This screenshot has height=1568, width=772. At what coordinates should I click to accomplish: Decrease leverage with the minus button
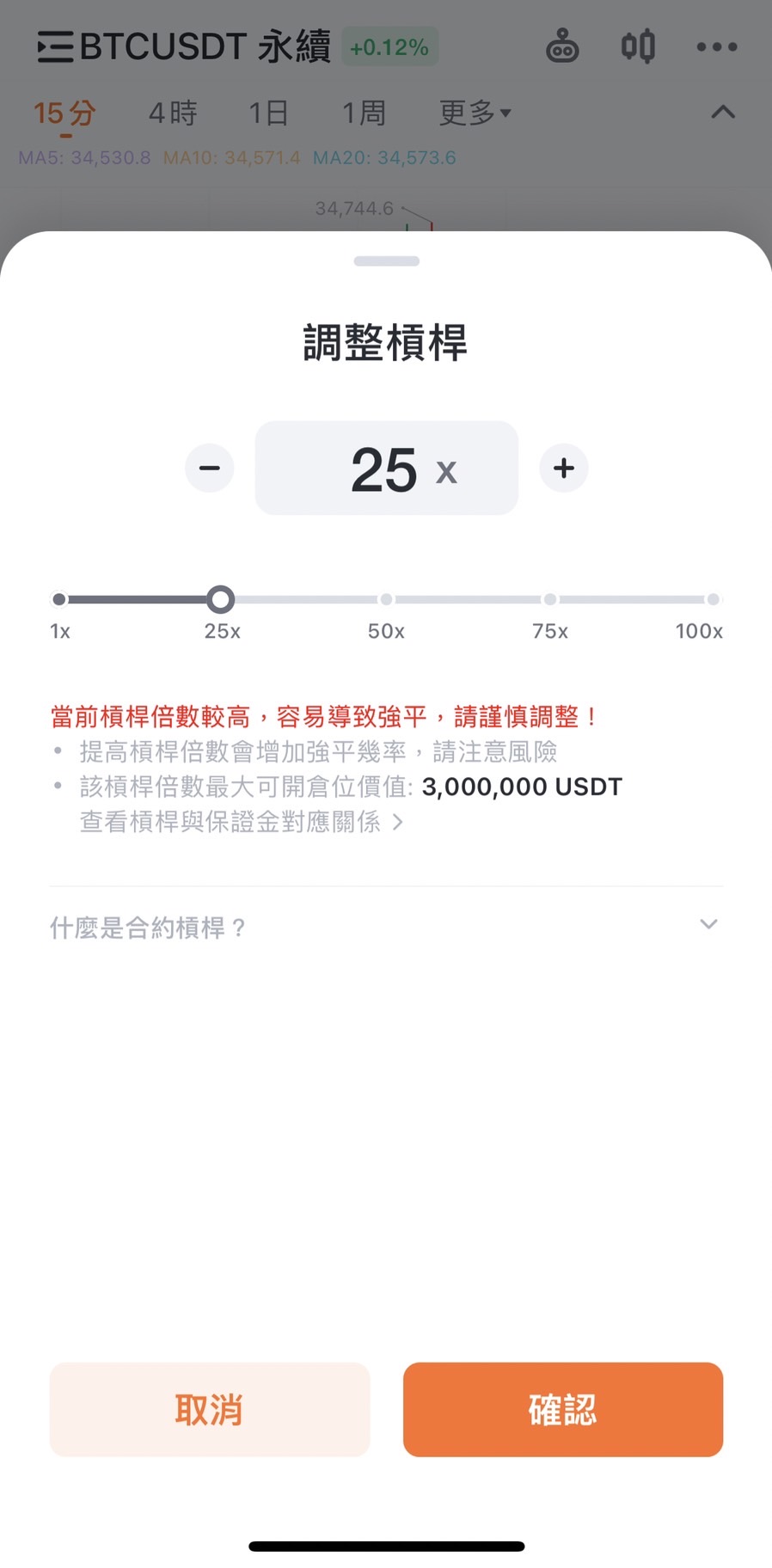(x=210, y=469)
